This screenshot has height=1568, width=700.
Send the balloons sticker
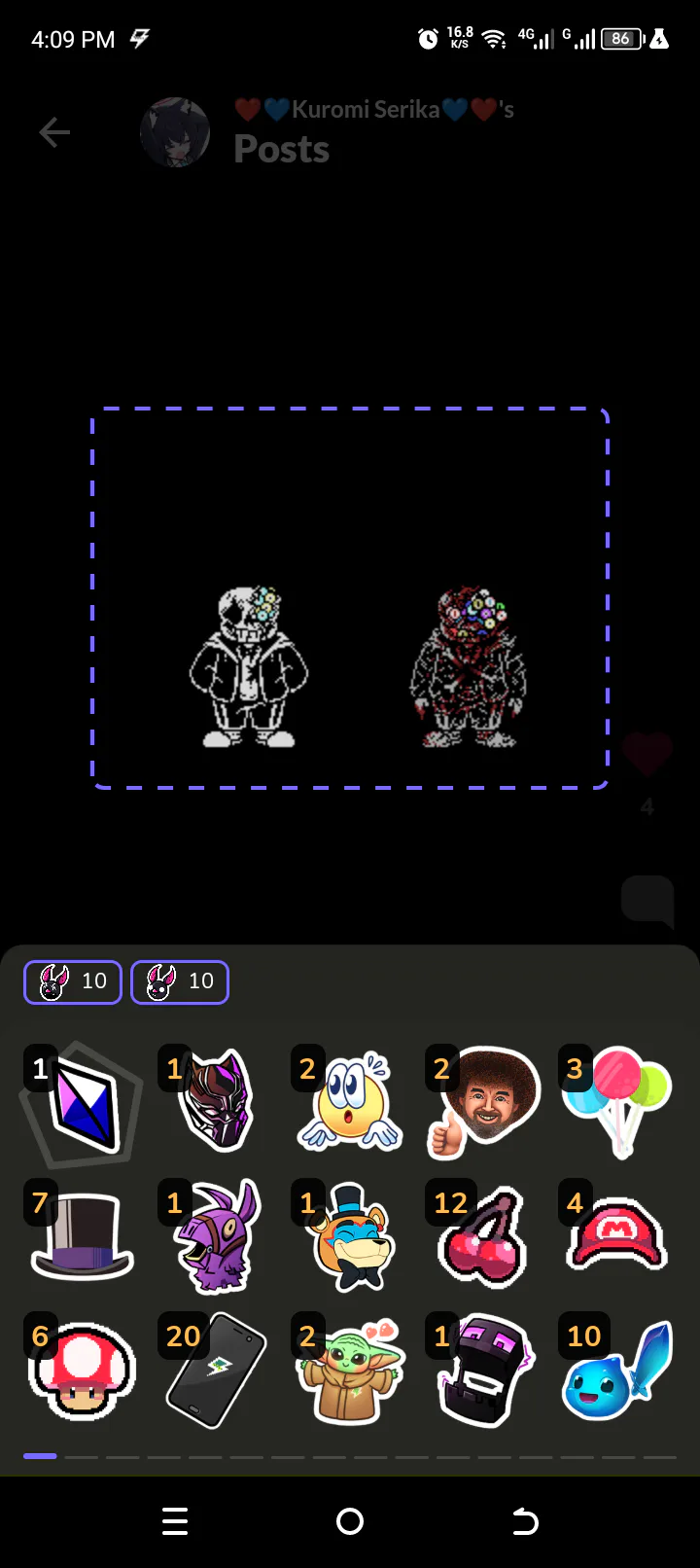[618, 1100]
